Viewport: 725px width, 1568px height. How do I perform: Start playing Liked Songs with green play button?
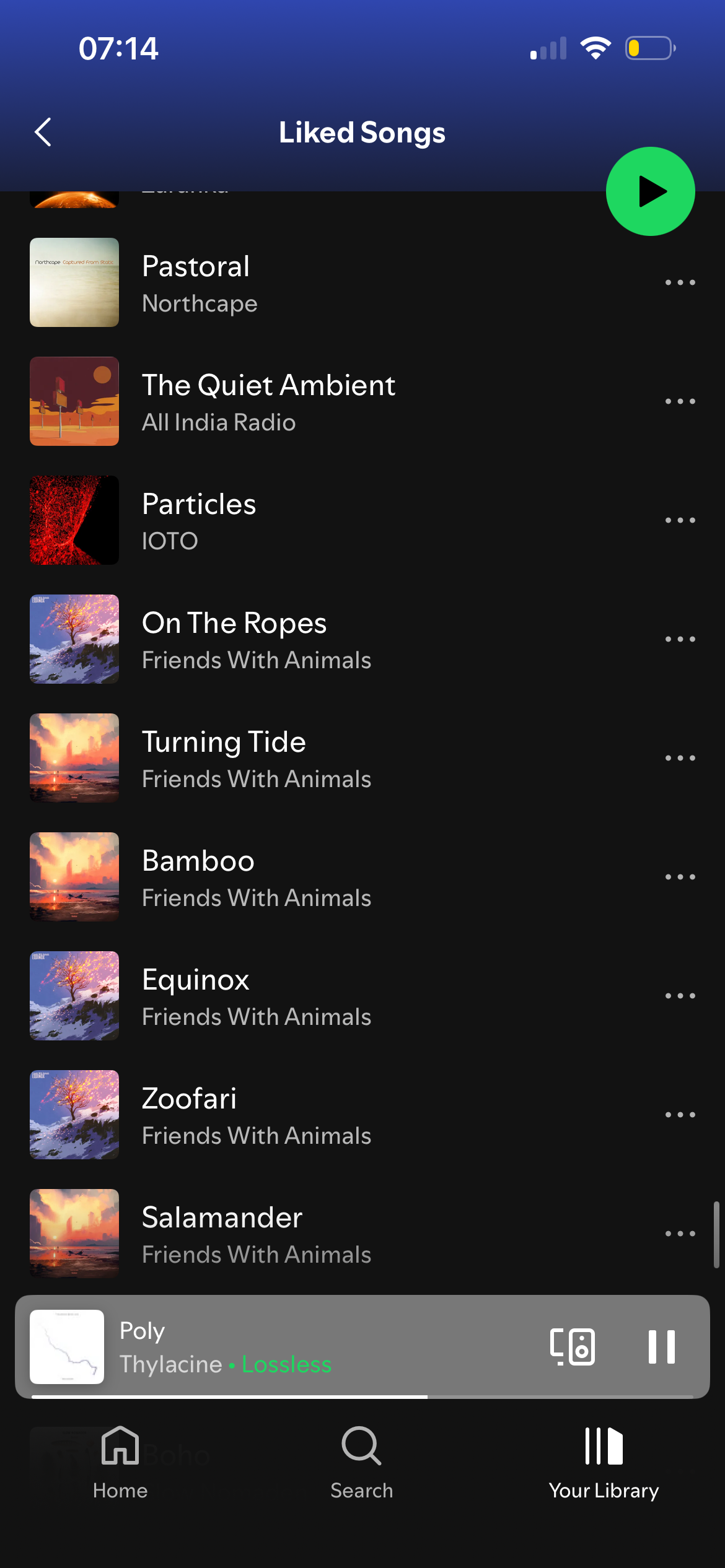click(650, 191)
